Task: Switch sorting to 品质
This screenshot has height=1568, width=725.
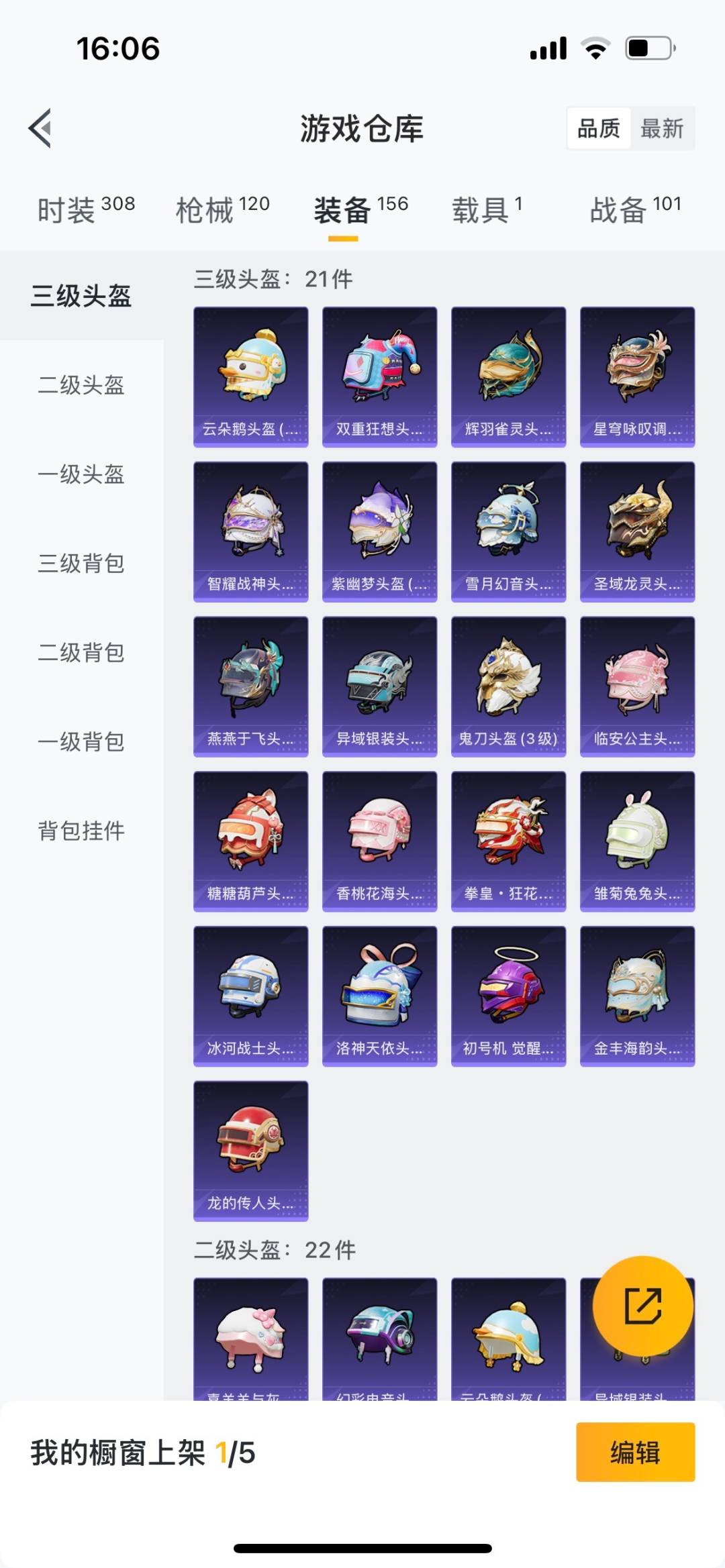Action: tap(599, 128)
